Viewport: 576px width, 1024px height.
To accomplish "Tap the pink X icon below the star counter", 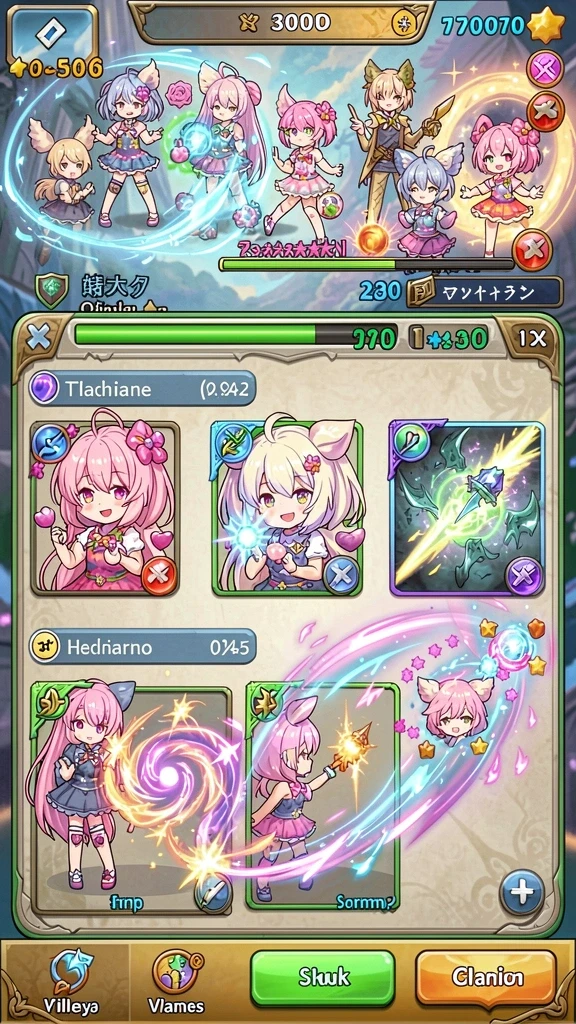I will click(544, 68).
